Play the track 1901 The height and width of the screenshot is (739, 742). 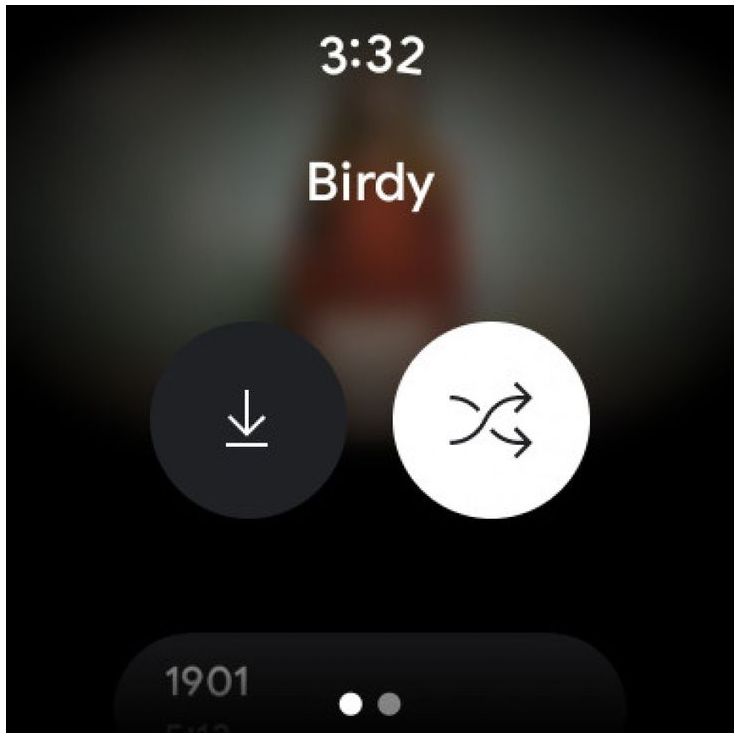coord(207,682)
